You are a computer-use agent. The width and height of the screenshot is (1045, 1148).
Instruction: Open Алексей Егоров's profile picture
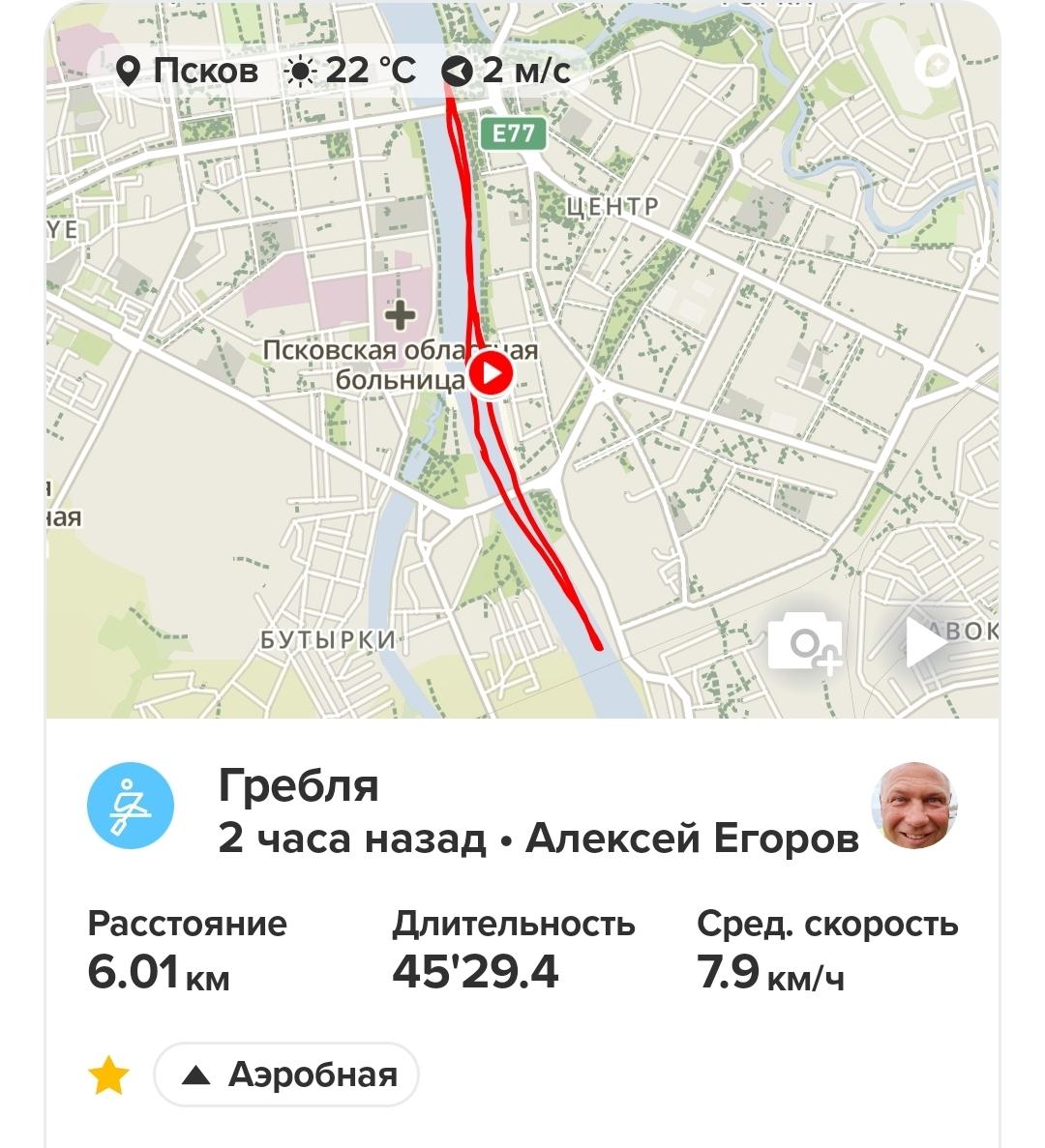click(x=913, y=806)
